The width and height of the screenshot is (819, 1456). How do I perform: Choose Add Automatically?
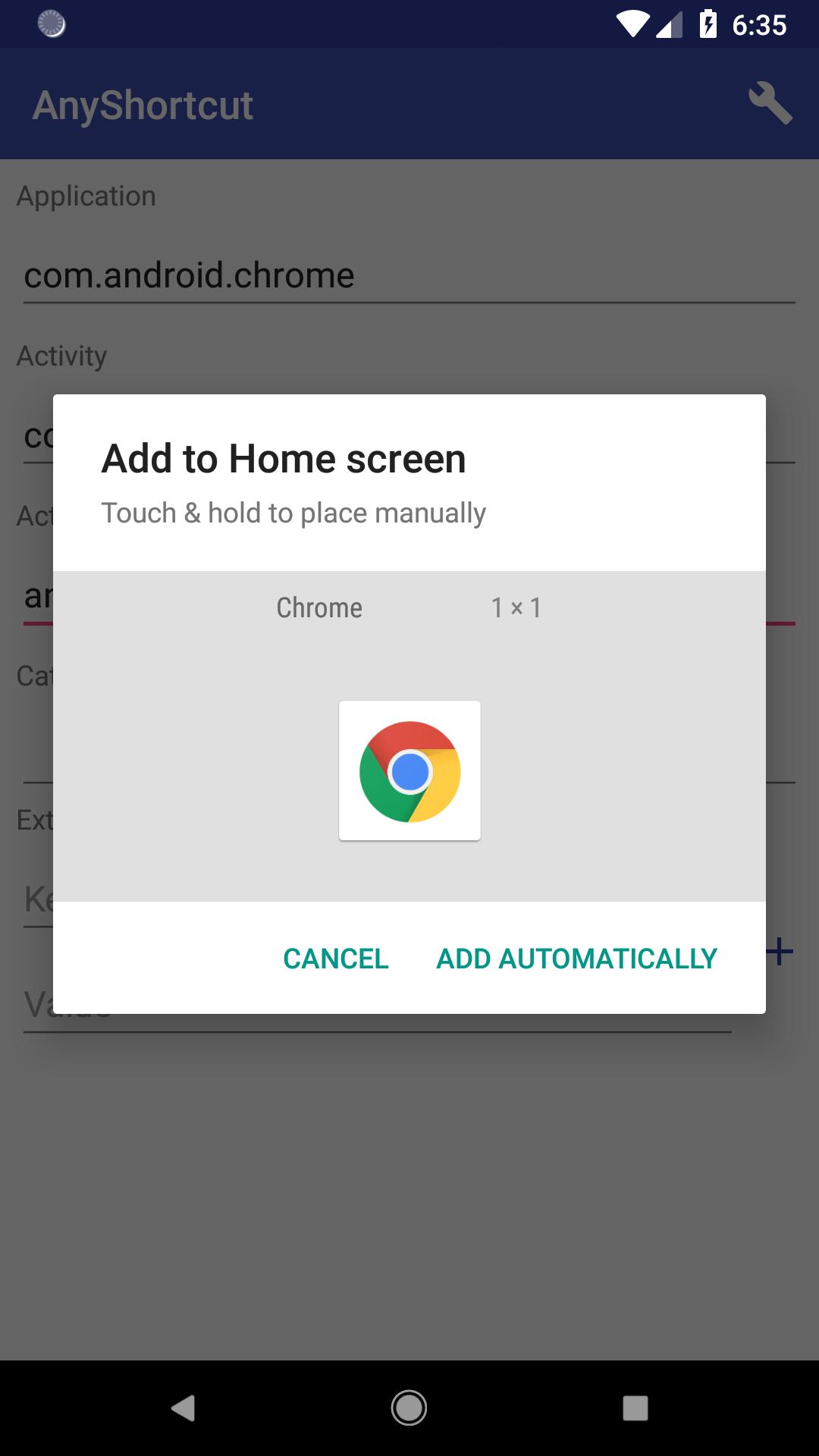[576, 959]
